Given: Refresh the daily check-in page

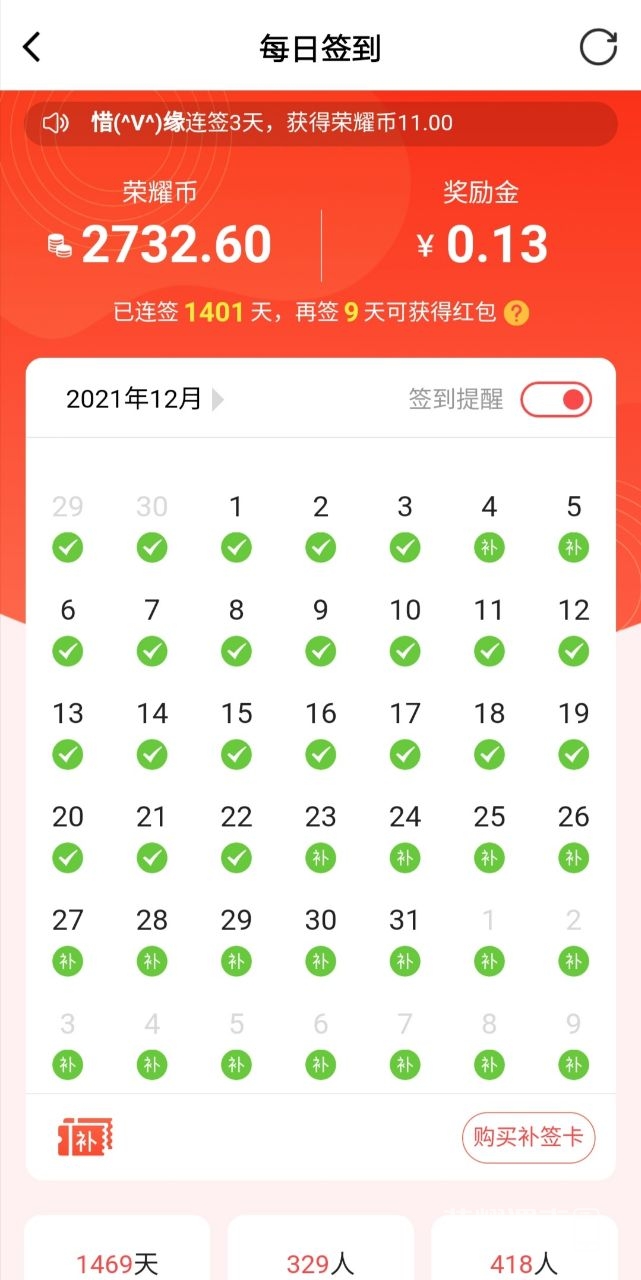Looking at the screenshot, I should pyautogui.click(x=598, y=47).
